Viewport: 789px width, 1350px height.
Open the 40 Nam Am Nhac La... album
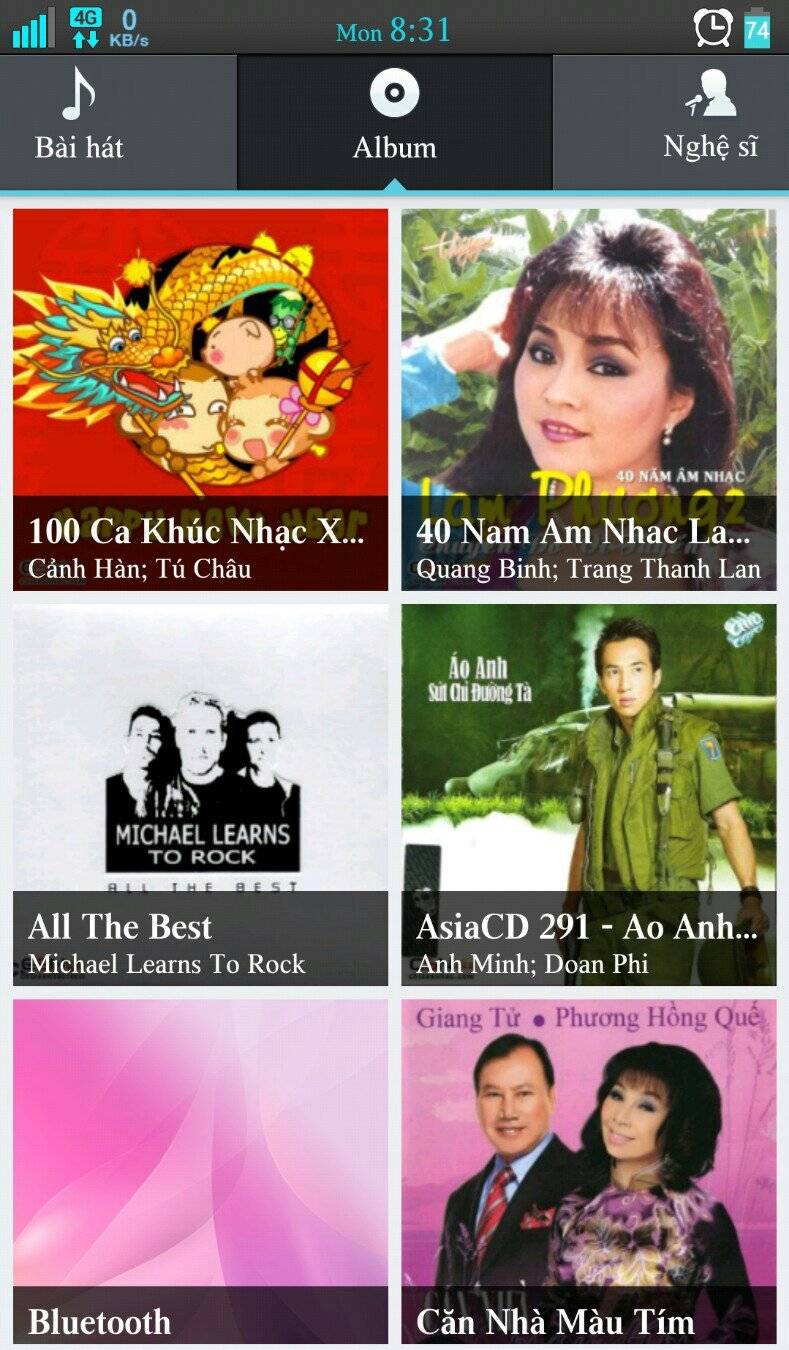tap(588, 400)
